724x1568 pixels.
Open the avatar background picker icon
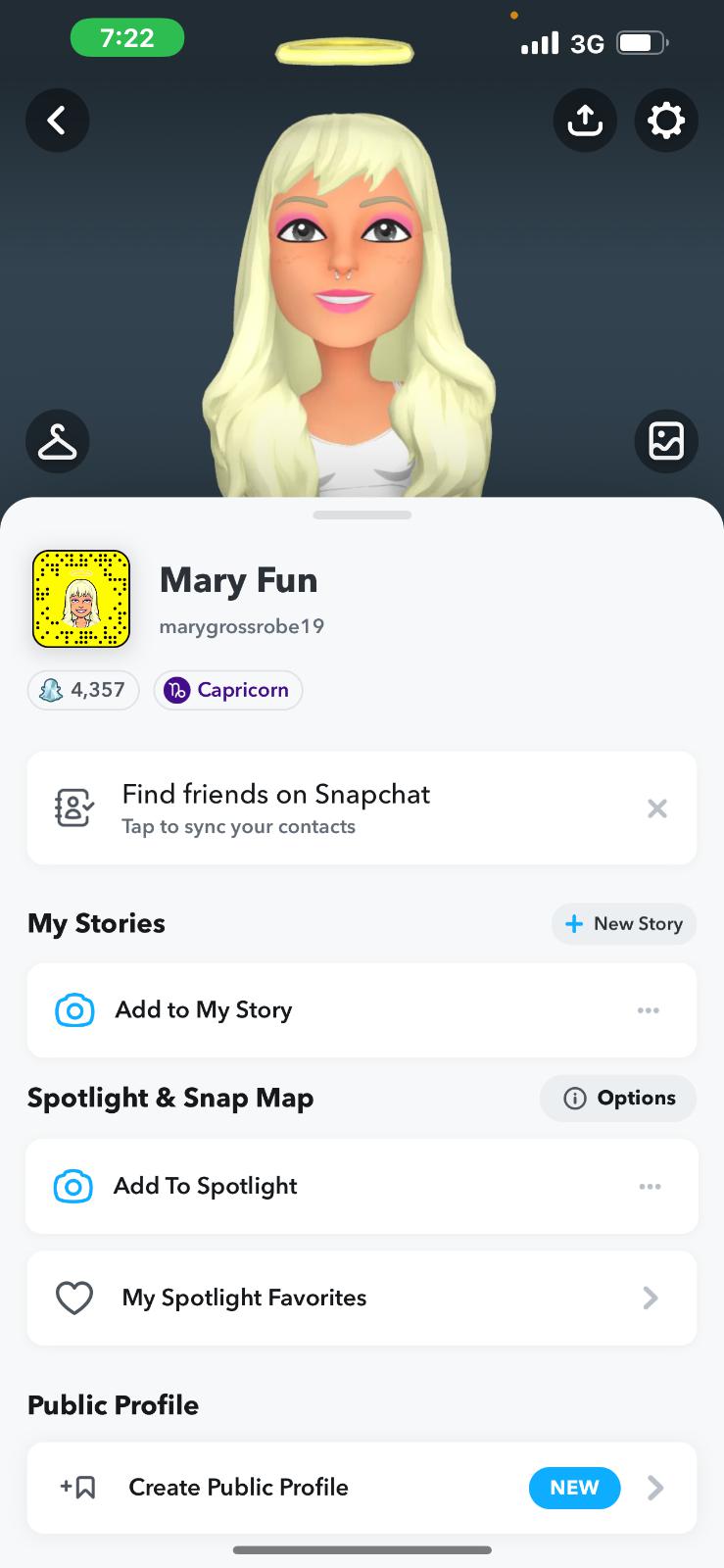pyautogui.click(x=666, y=441)
